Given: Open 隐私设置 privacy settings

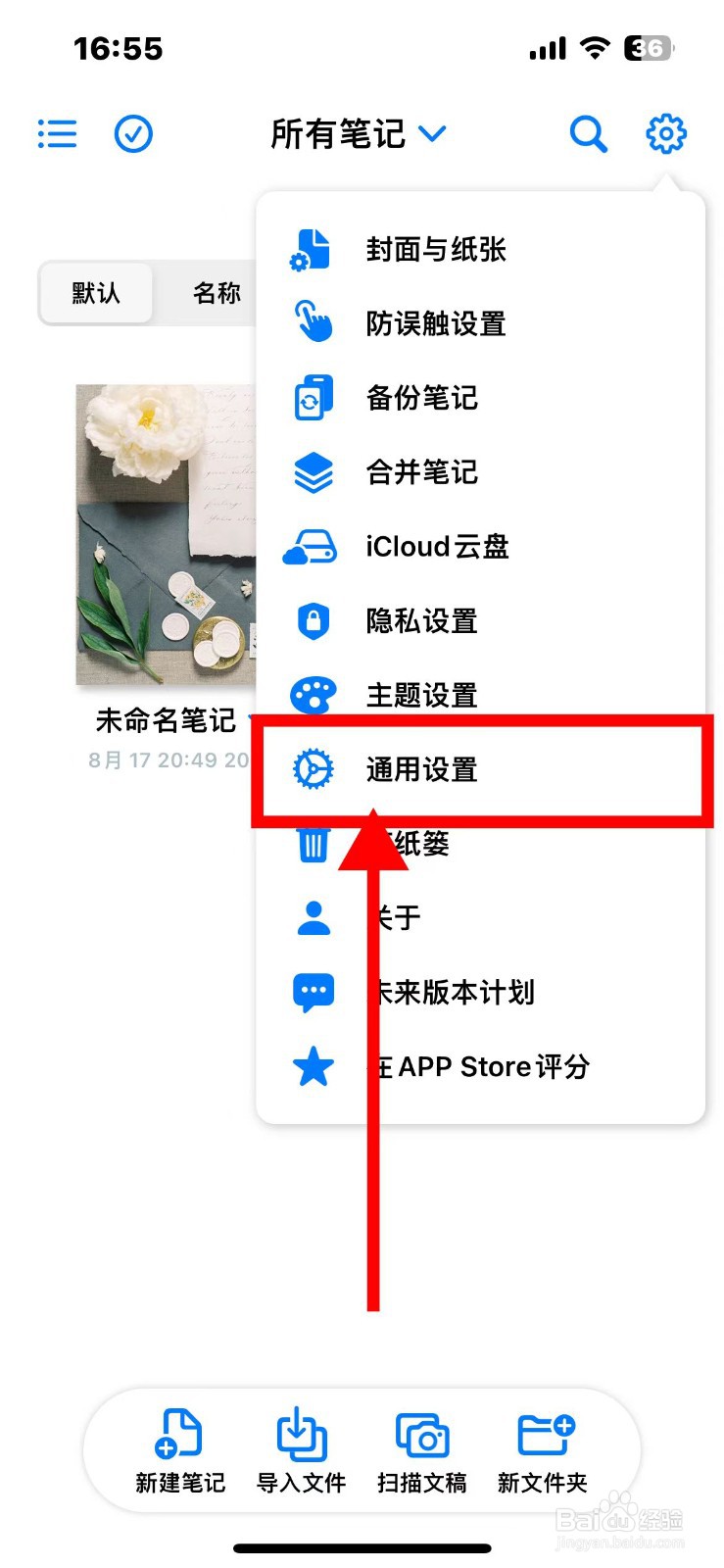Looking at the screenshot, I should [x=421, y=621].
